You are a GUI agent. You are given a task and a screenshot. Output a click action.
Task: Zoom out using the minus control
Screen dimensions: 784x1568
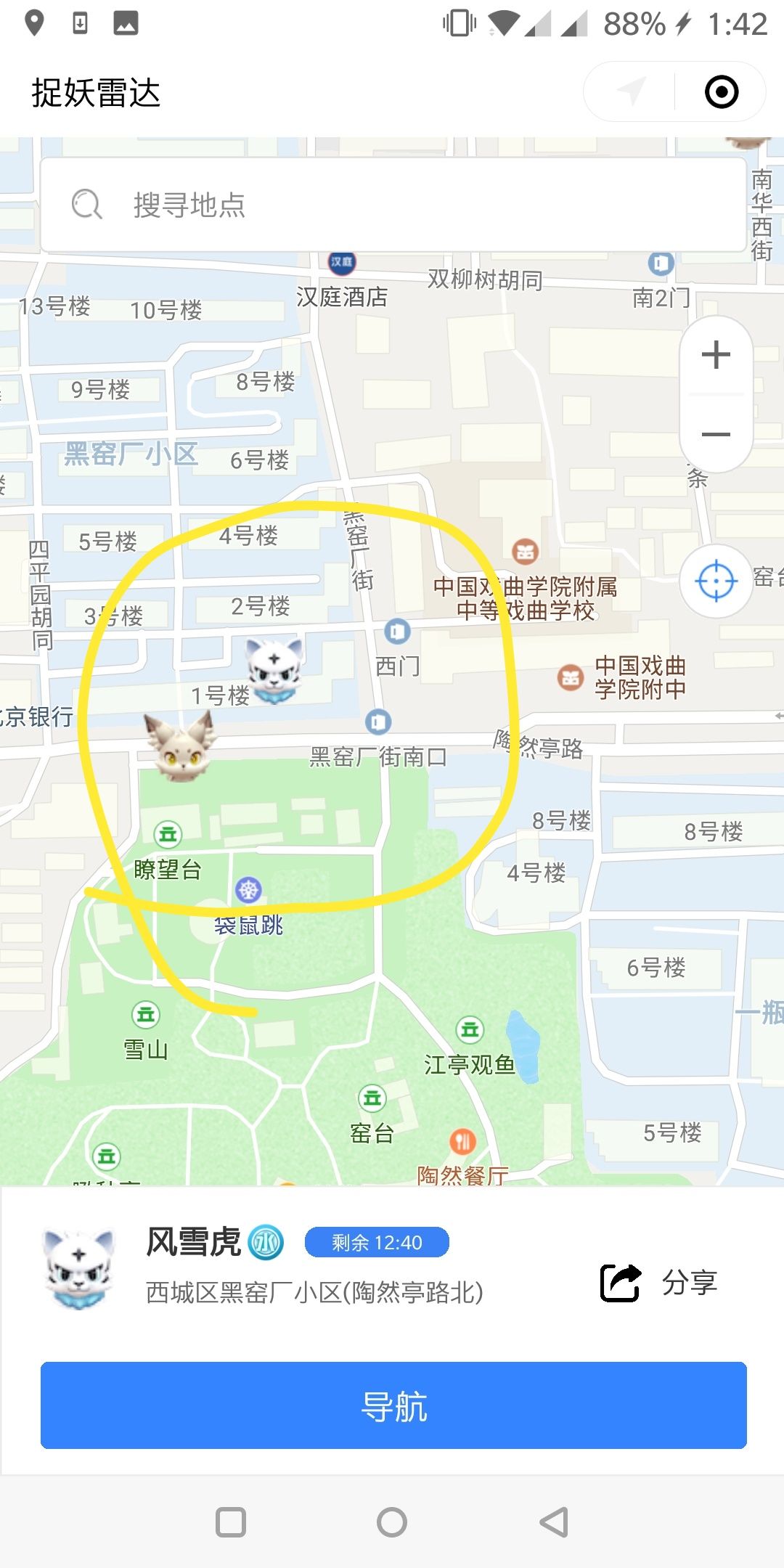click(716, 433)
